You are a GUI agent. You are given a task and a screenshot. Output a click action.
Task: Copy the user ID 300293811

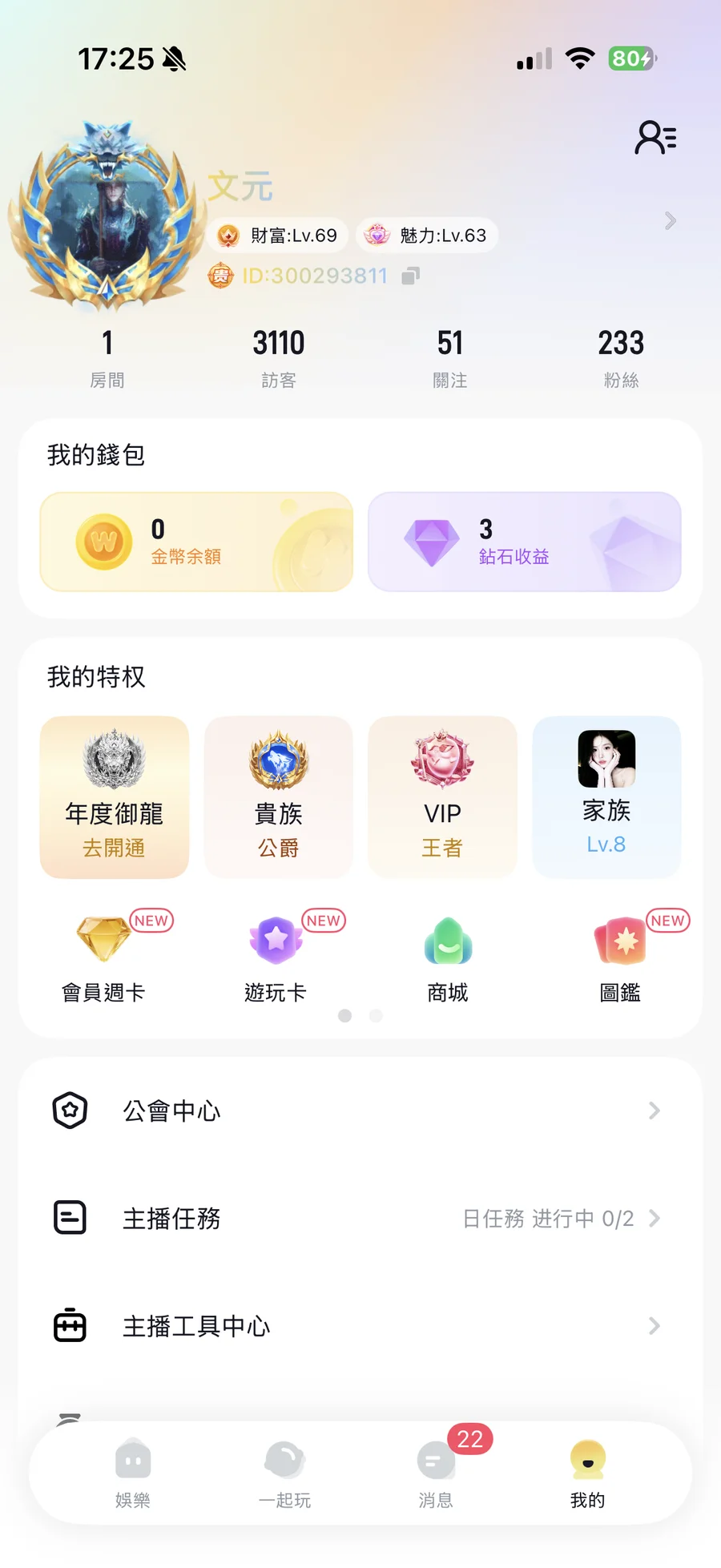point(410,276)
